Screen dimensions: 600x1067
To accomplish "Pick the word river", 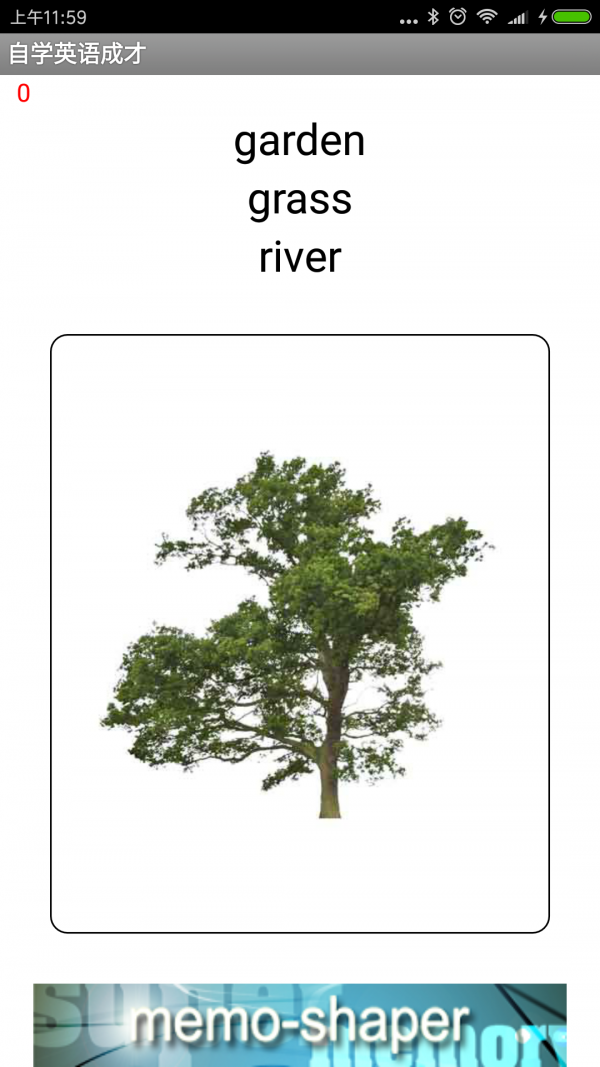I will tap(299, 257).
